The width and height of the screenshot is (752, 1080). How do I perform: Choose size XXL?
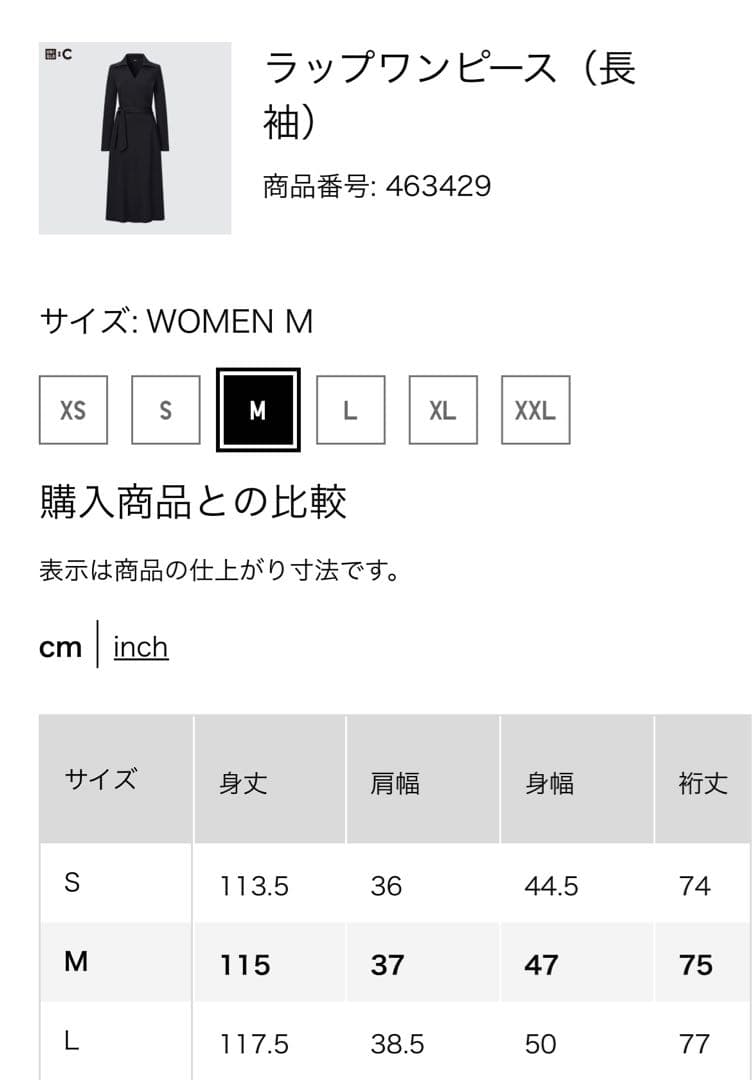pos(535,410)
